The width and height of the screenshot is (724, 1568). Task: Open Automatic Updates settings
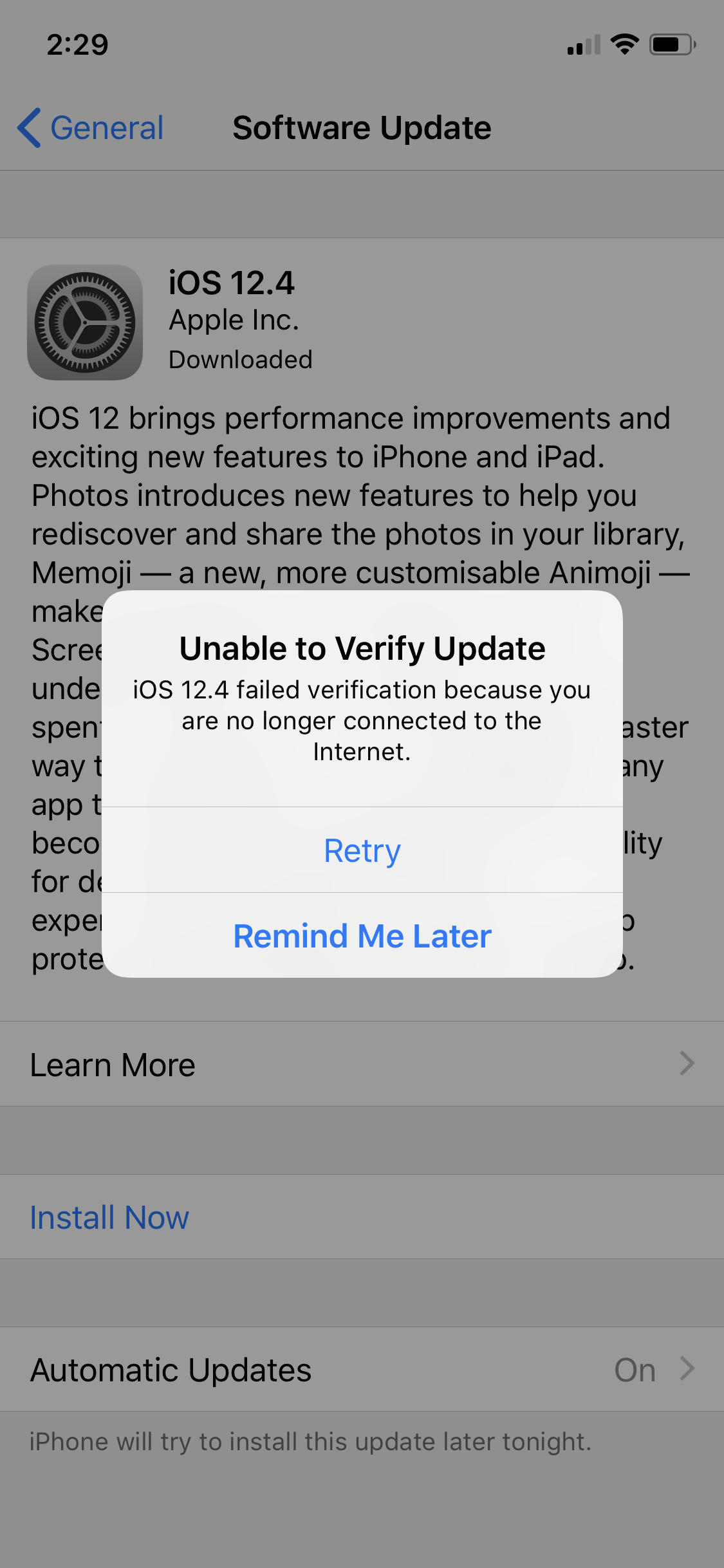click(x=362, y=1369)
